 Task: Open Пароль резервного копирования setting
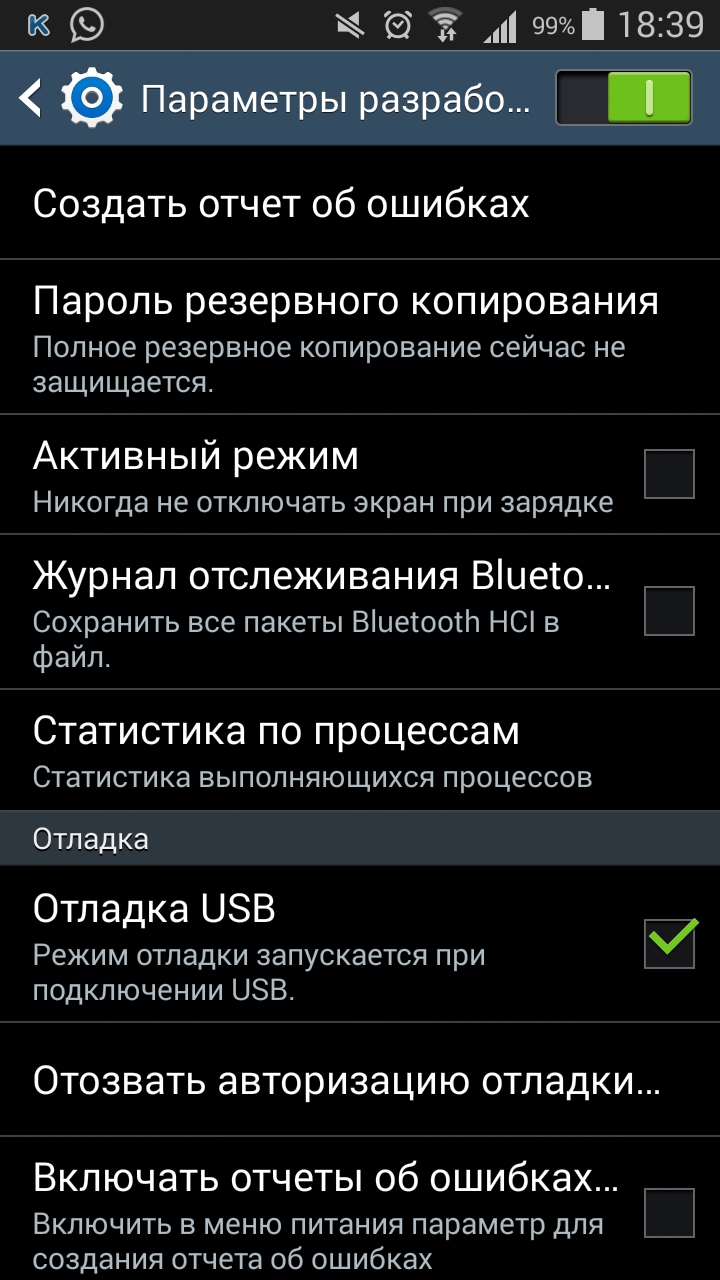pyautogui.click(x=360, y=337)
